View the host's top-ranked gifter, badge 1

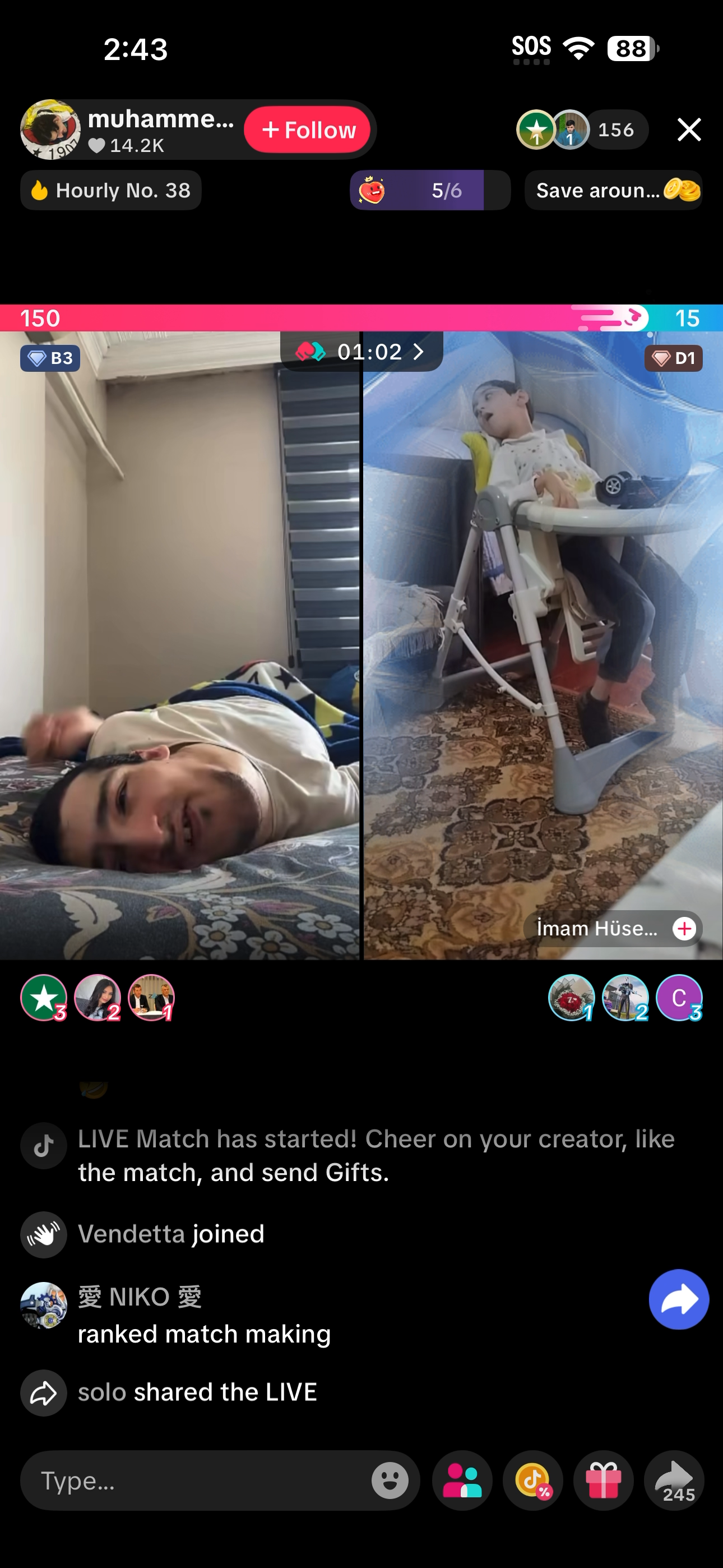pyautogui.click(x=151, y=998)
